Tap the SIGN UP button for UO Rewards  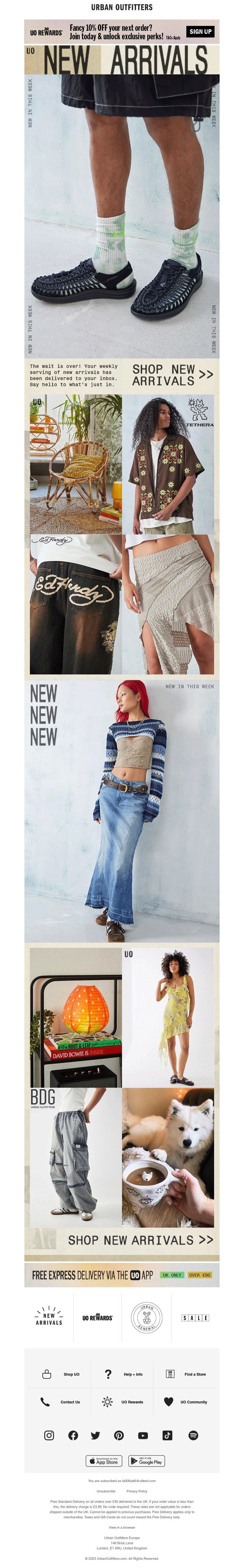point(200,32)
